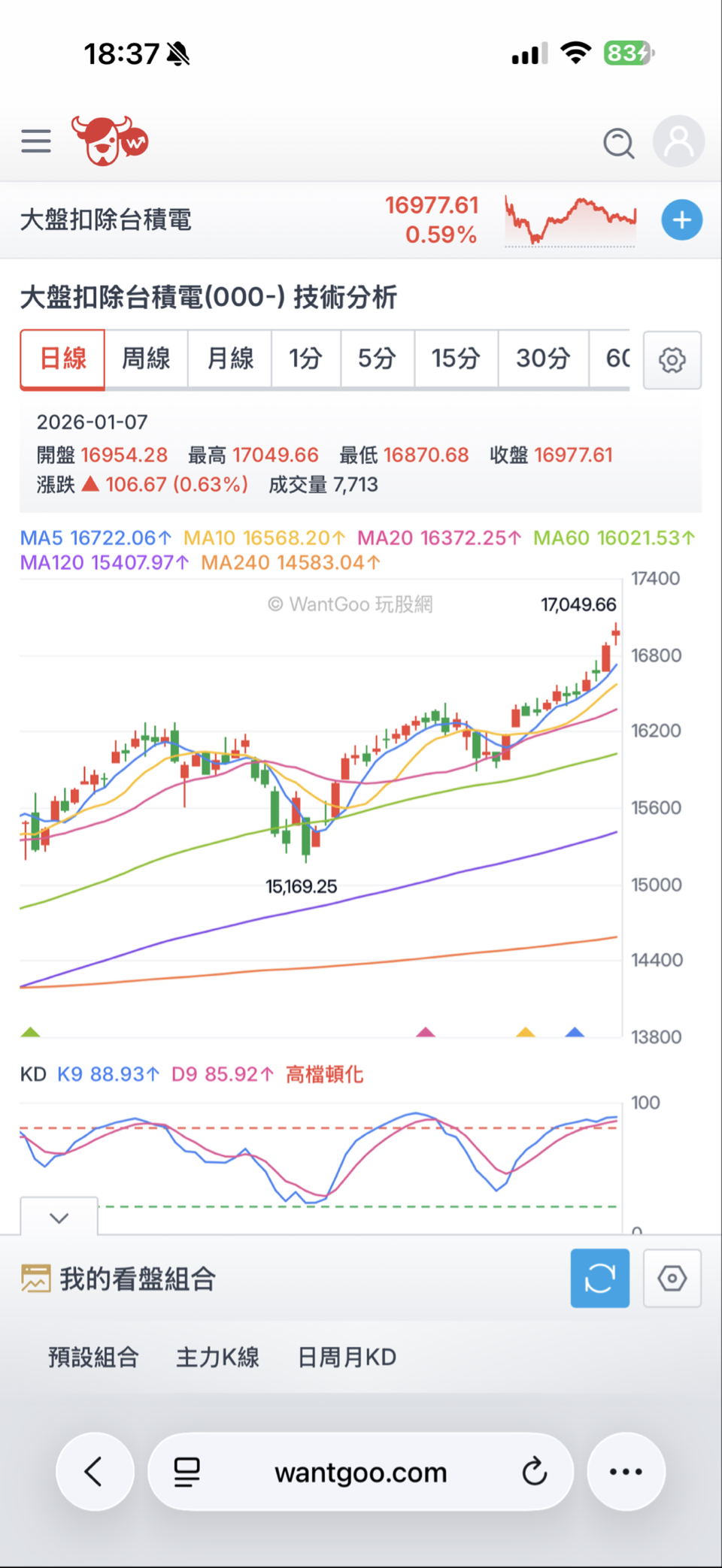Open the hamburger menu
The height and width of the screenshot is (1568, 722).
point(36,141)
